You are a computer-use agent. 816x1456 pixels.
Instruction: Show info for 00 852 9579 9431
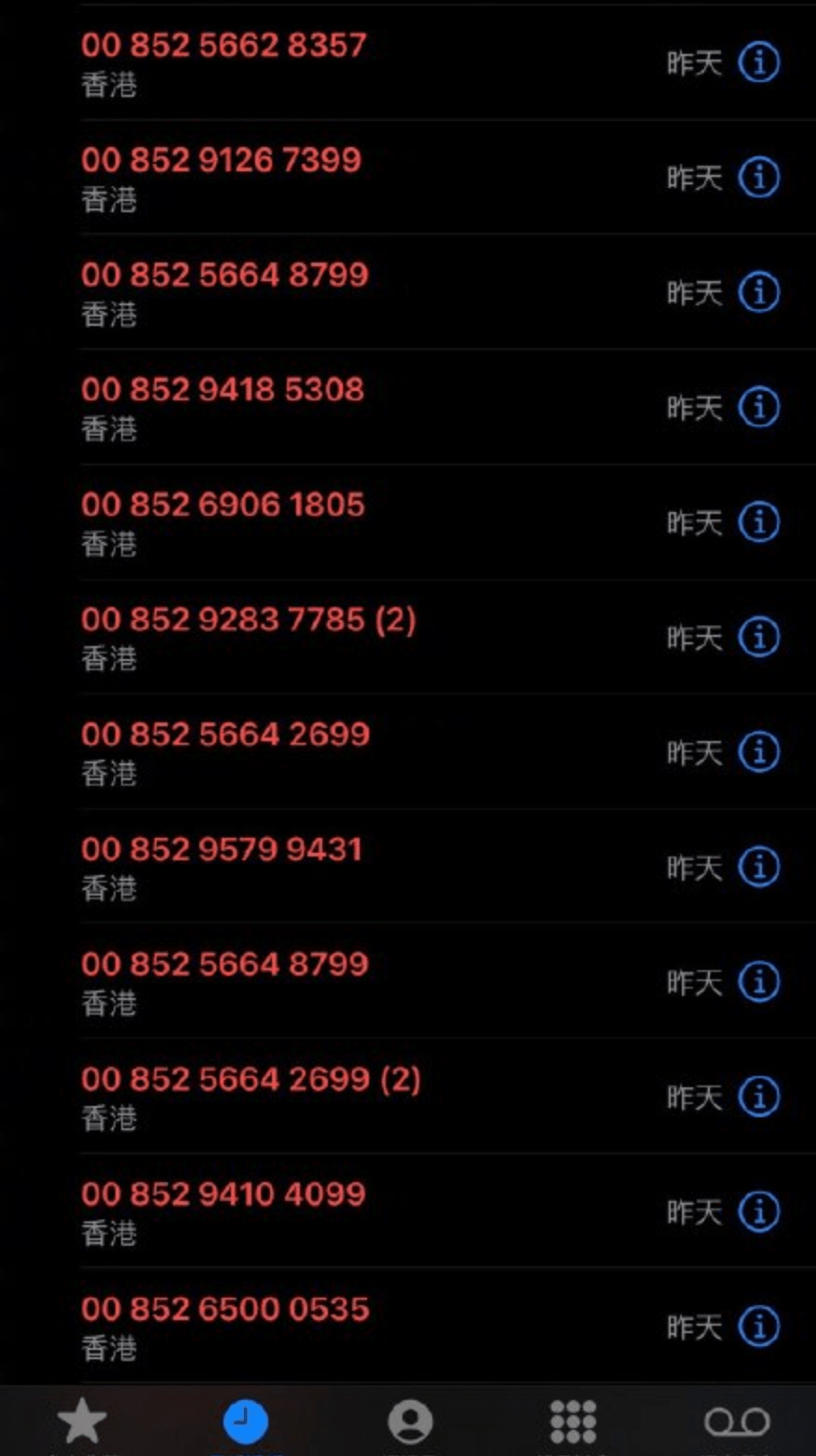[x=758, y=868]
